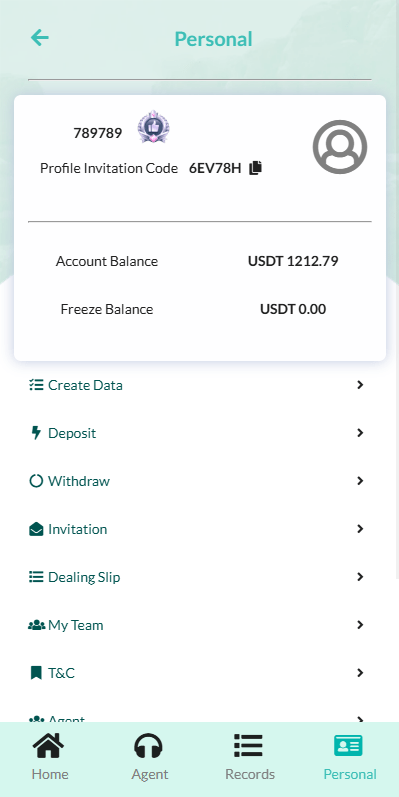Tap the profile avatar icon
The height and width of the screenshot is (797, 399).
[x=340, y=147]
